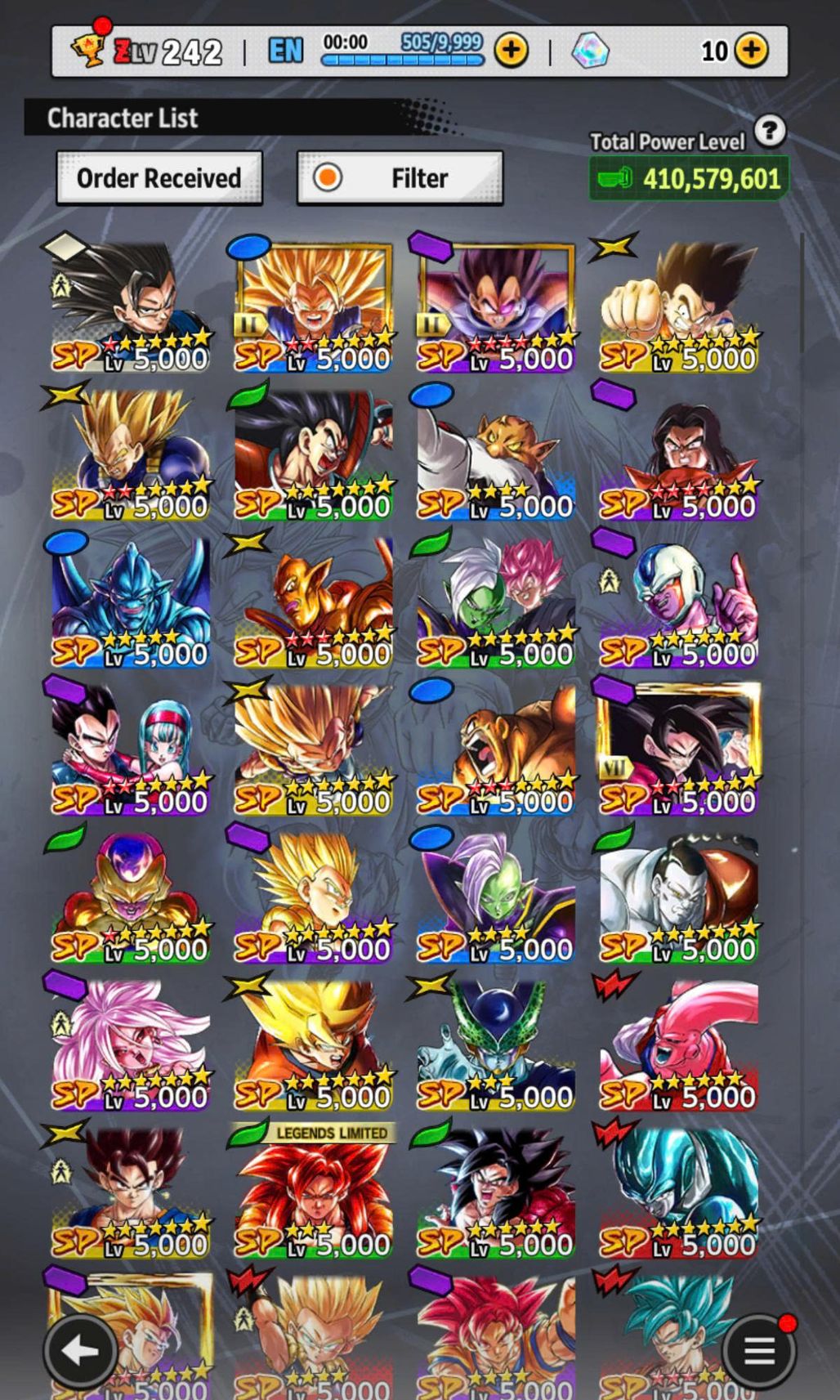Open the metallic blue Cooler character card

[678, 1192]
